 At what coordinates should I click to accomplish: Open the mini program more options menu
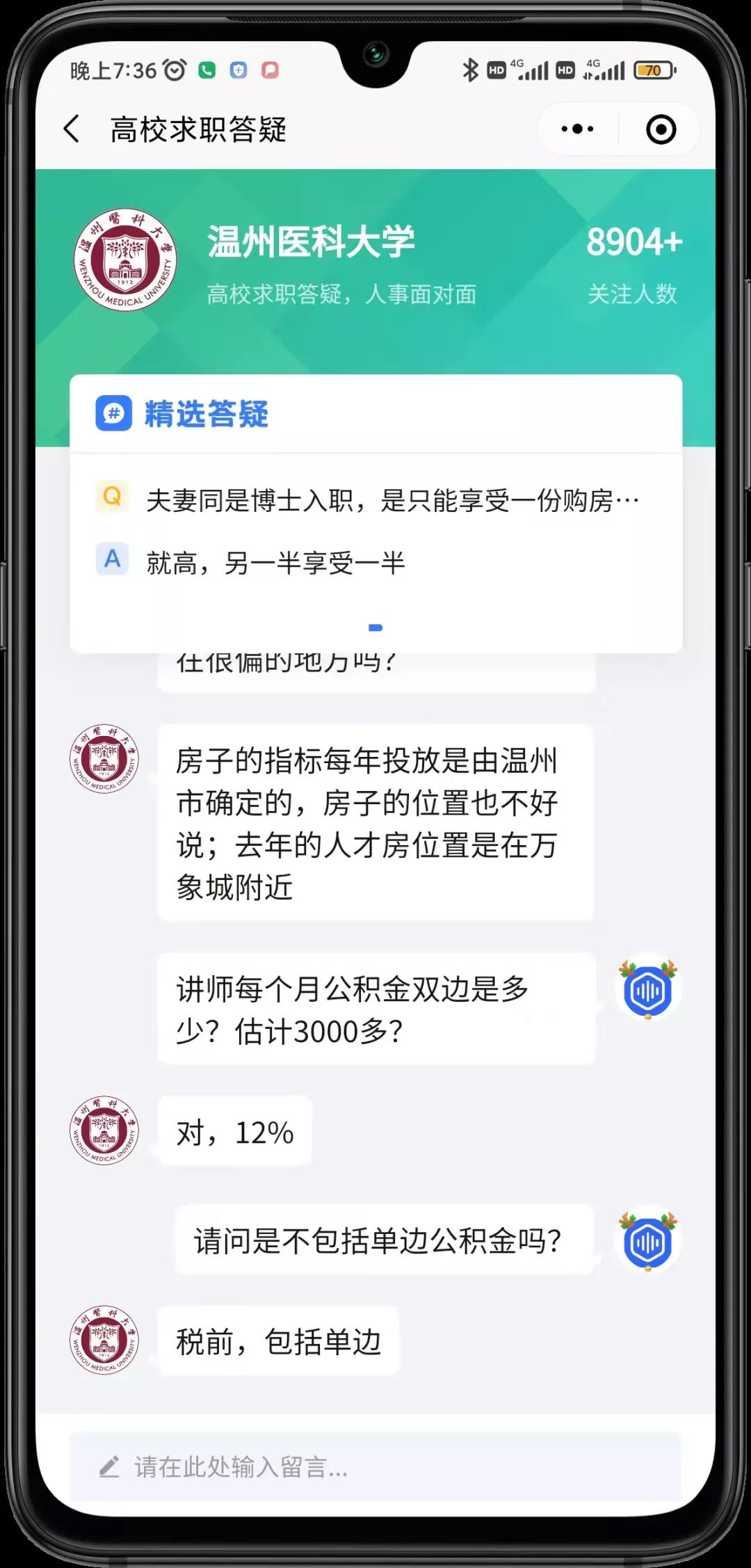(x=577, y=129)
